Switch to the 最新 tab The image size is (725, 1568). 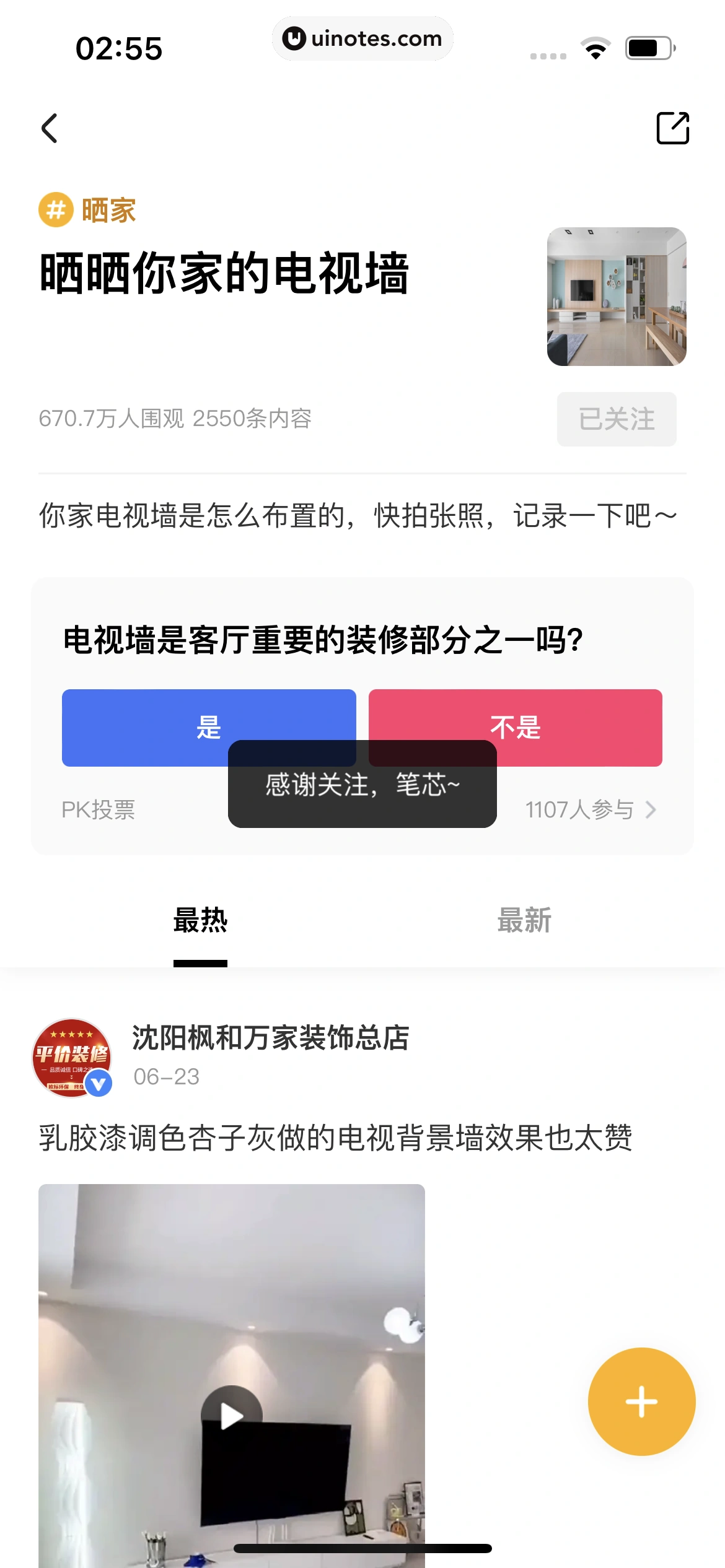523,922
